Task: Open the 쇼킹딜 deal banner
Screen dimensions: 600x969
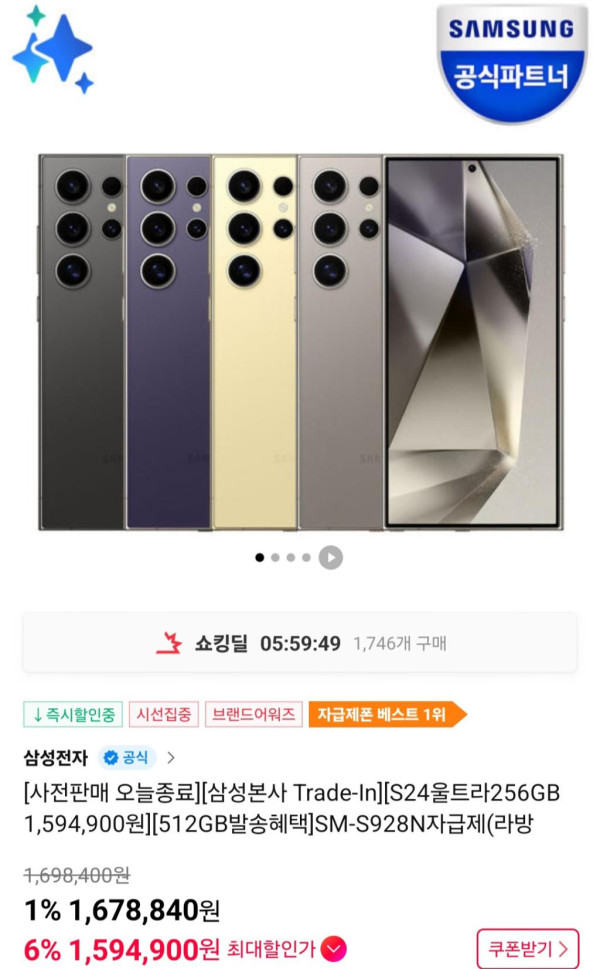Action: 300,642
